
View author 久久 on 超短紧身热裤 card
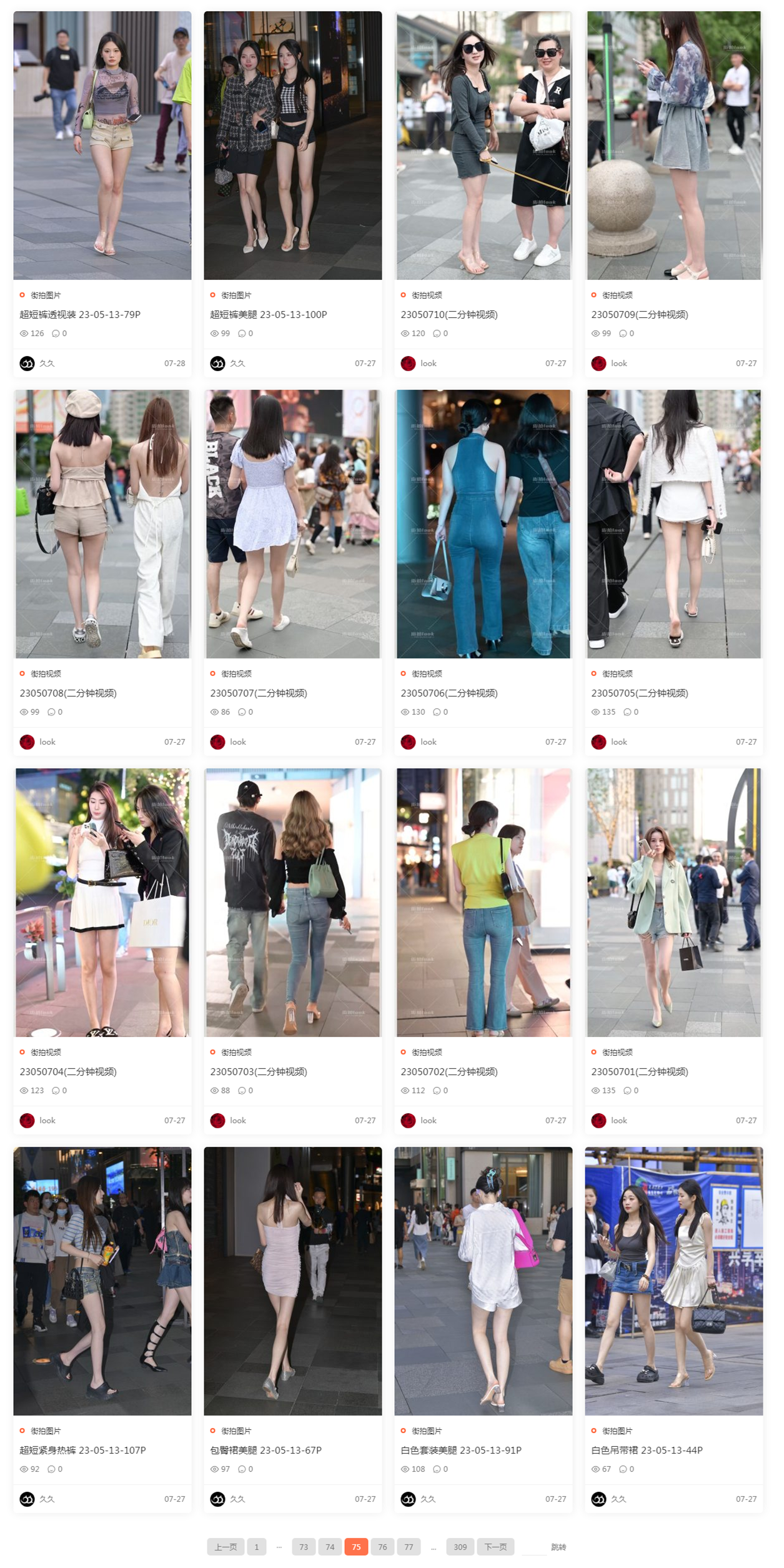(47, 1499)
